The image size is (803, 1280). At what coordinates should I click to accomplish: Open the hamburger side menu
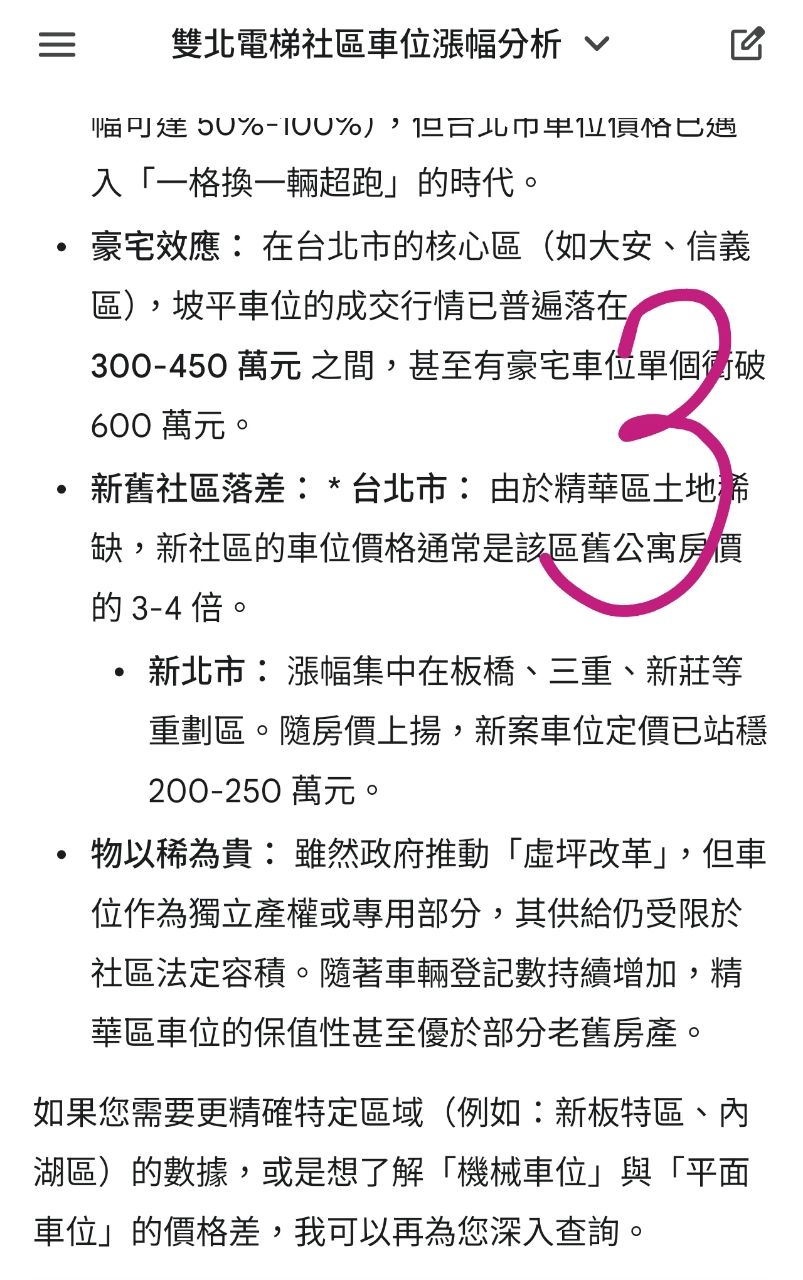click(x=57, y=45)
